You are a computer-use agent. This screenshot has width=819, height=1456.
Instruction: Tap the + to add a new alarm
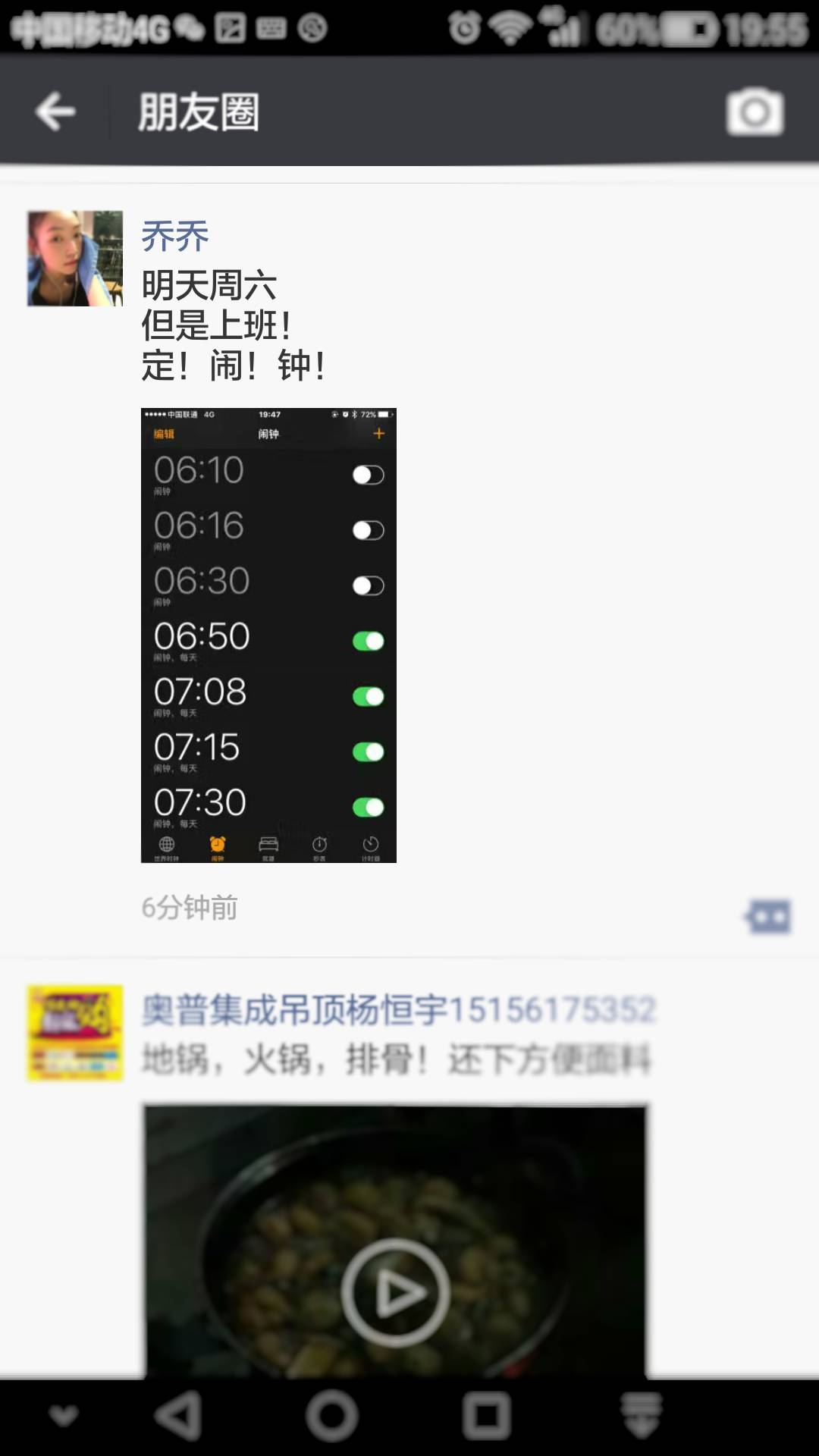(x=379, y=432)
